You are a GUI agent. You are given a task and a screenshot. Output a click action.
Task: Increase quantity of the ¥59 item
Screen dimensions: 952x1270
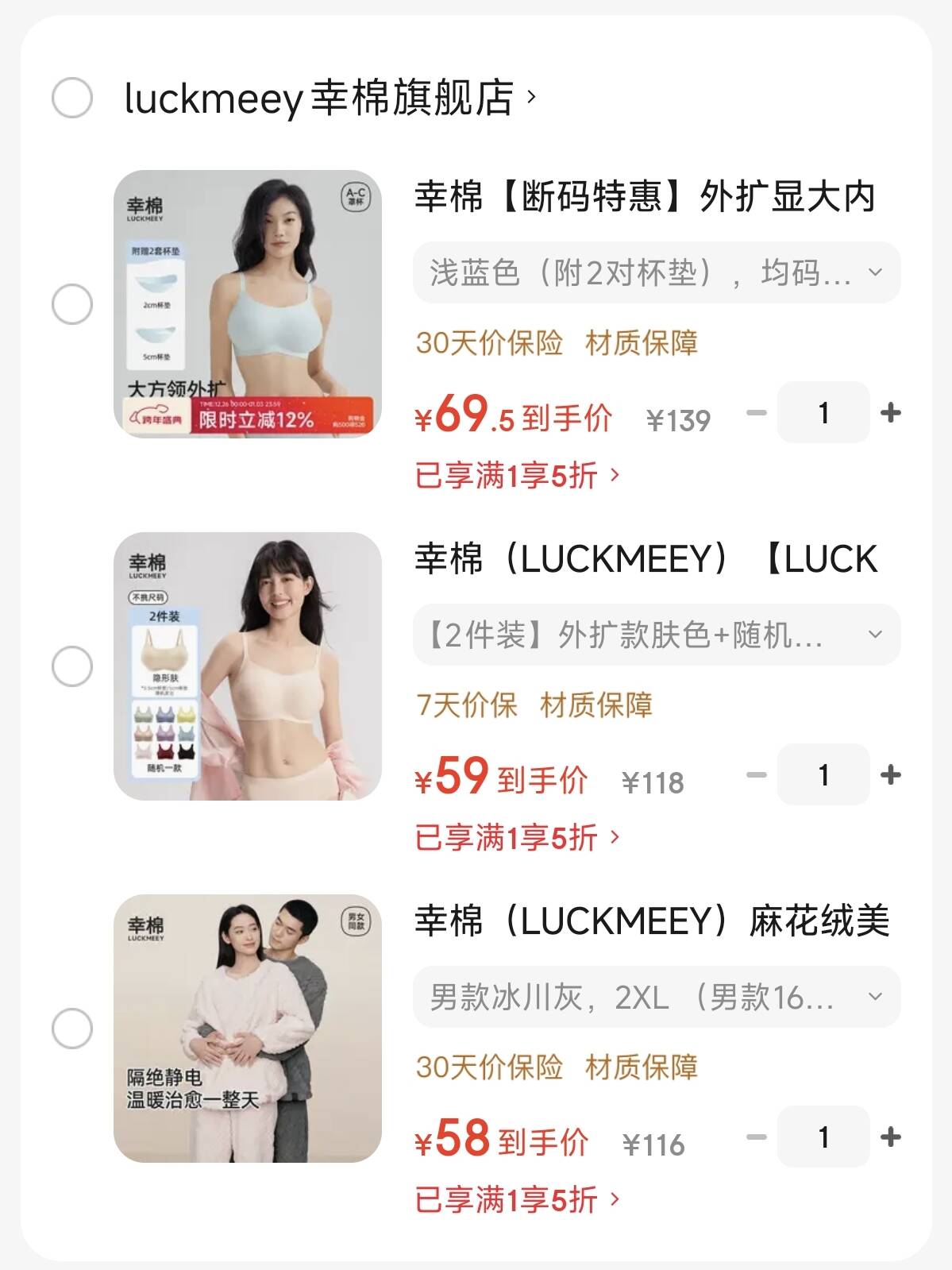tap(891, 774)
